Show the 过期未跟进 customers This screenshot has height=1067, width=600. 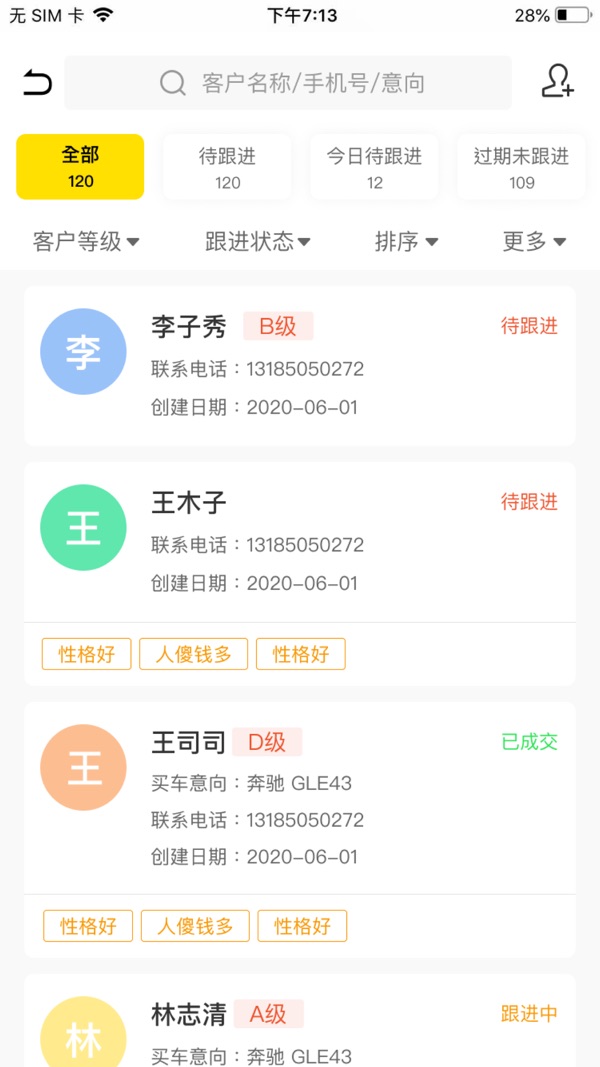click(521, 167)
